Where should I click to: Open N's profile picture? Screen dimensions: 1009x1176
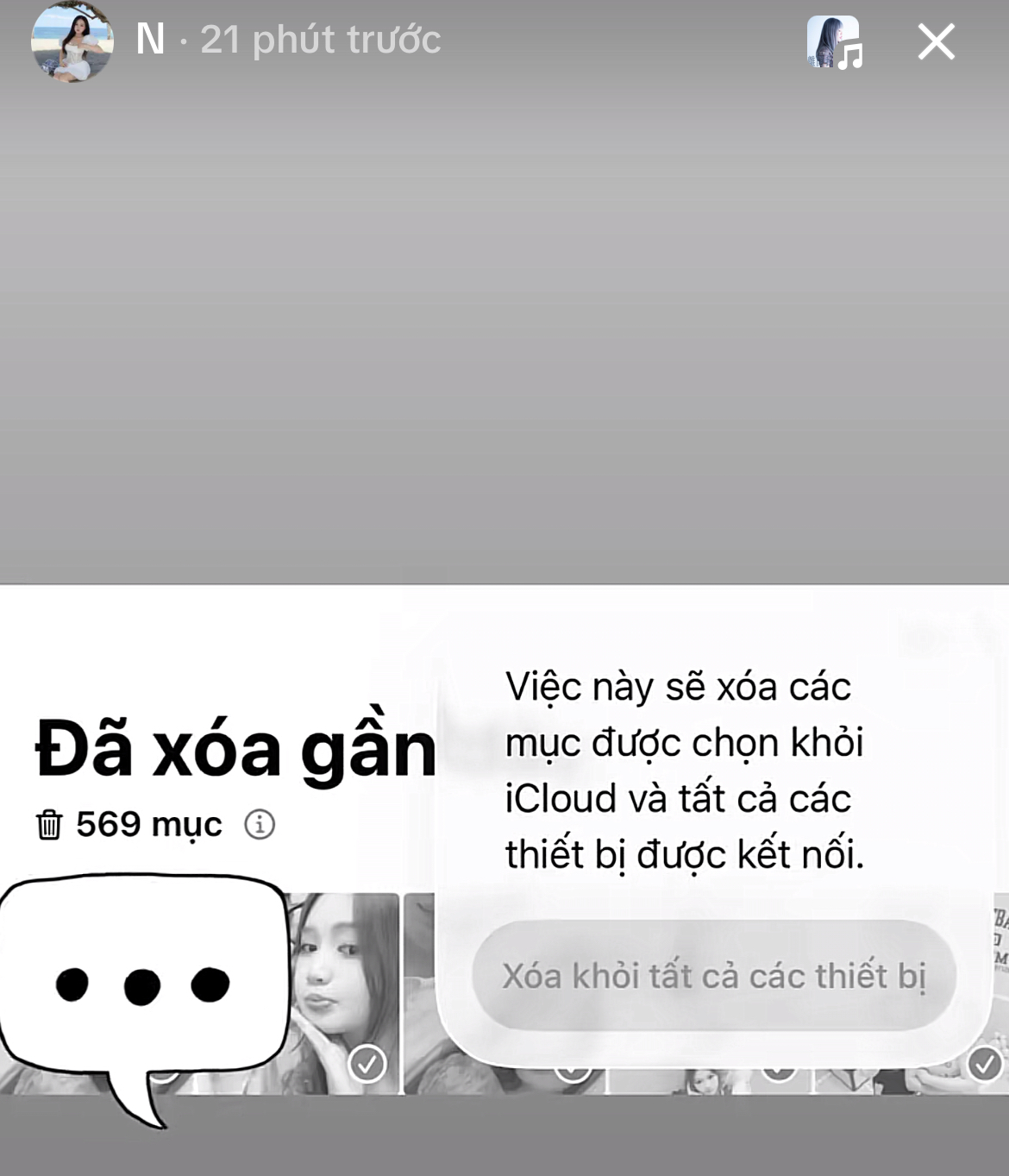point(72,41)
